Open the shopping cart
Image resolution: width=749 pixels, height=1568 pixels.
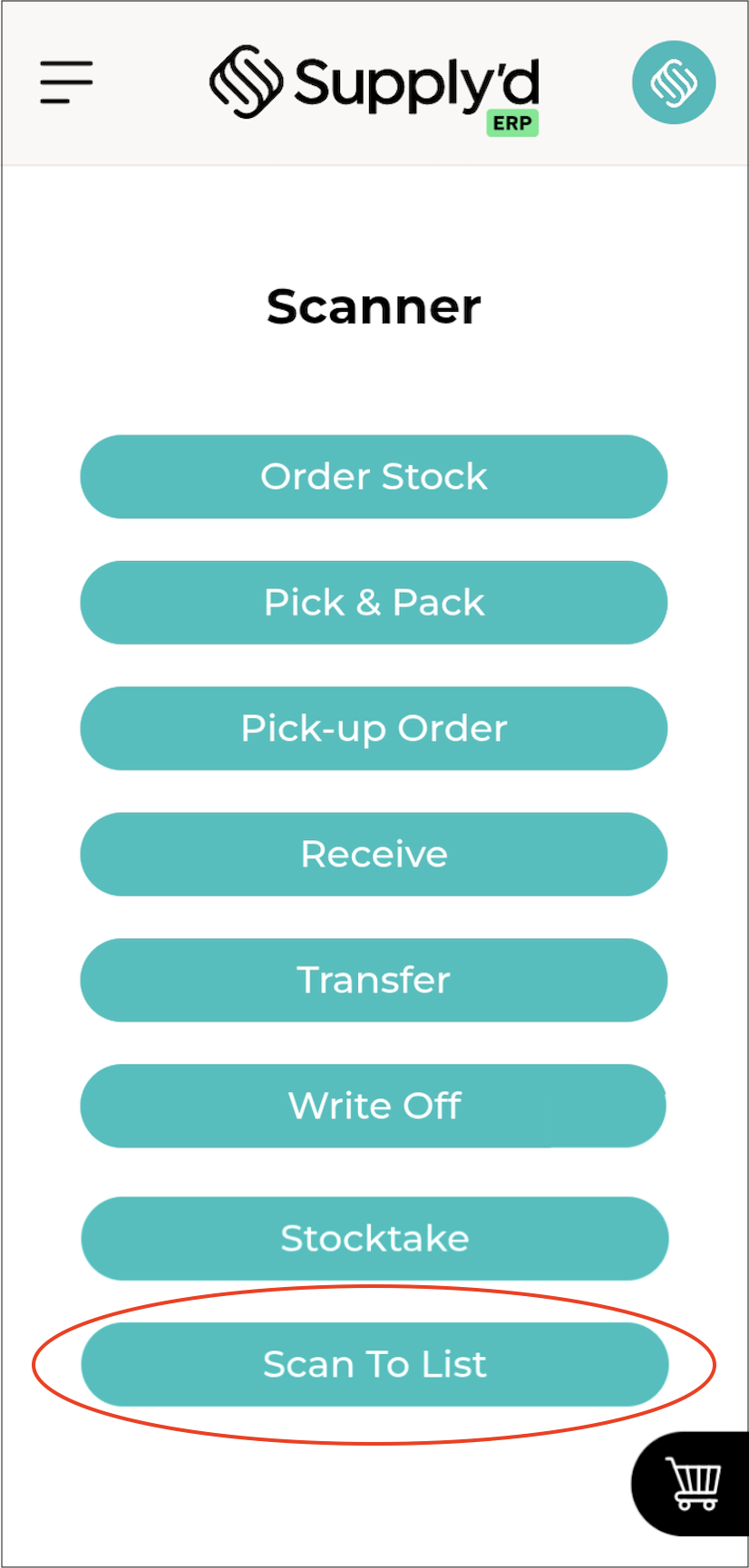coord(693,1483)
